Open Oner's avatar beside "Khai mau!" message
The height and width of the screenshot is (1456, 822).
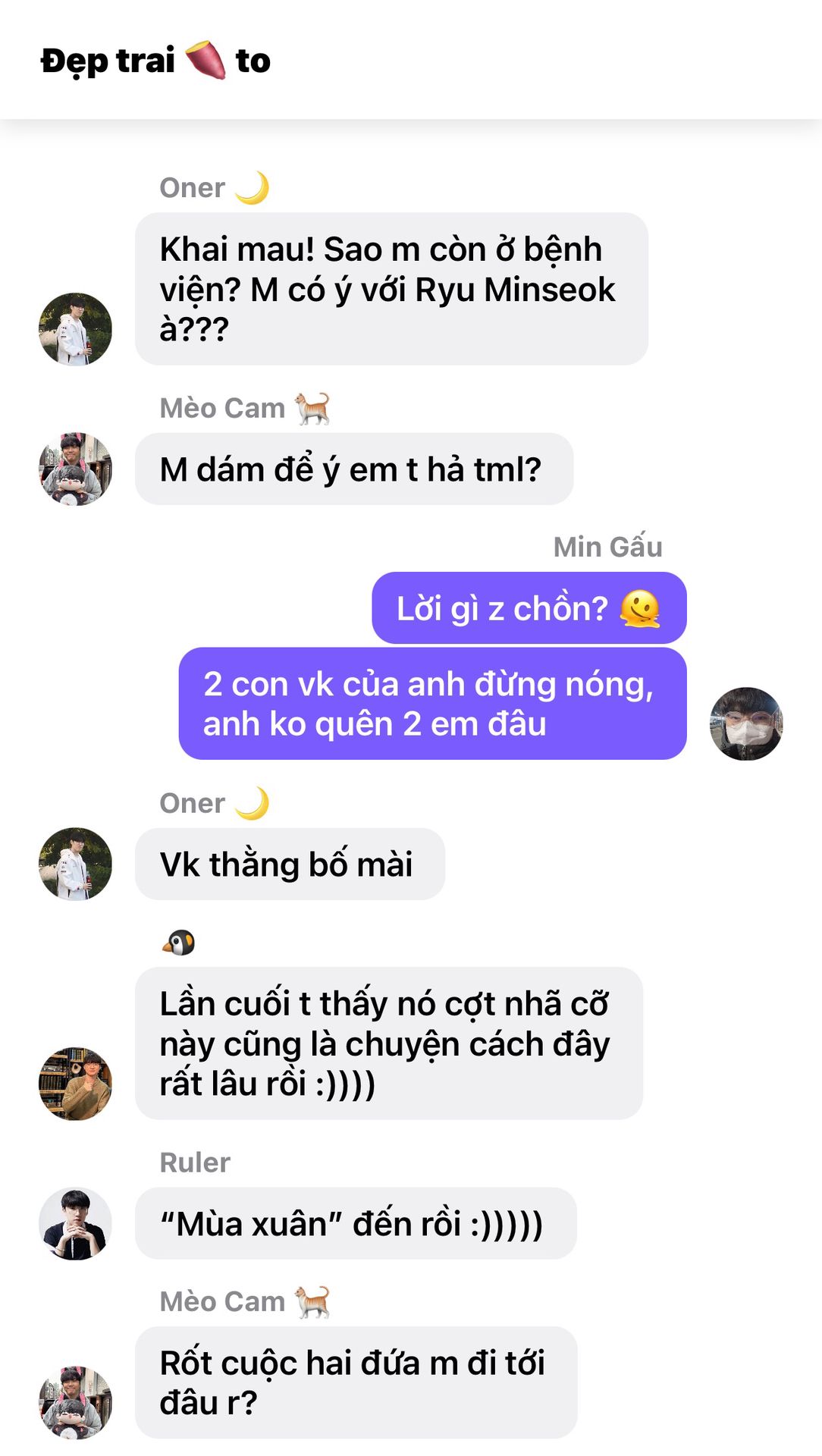(x=75, y=329)
